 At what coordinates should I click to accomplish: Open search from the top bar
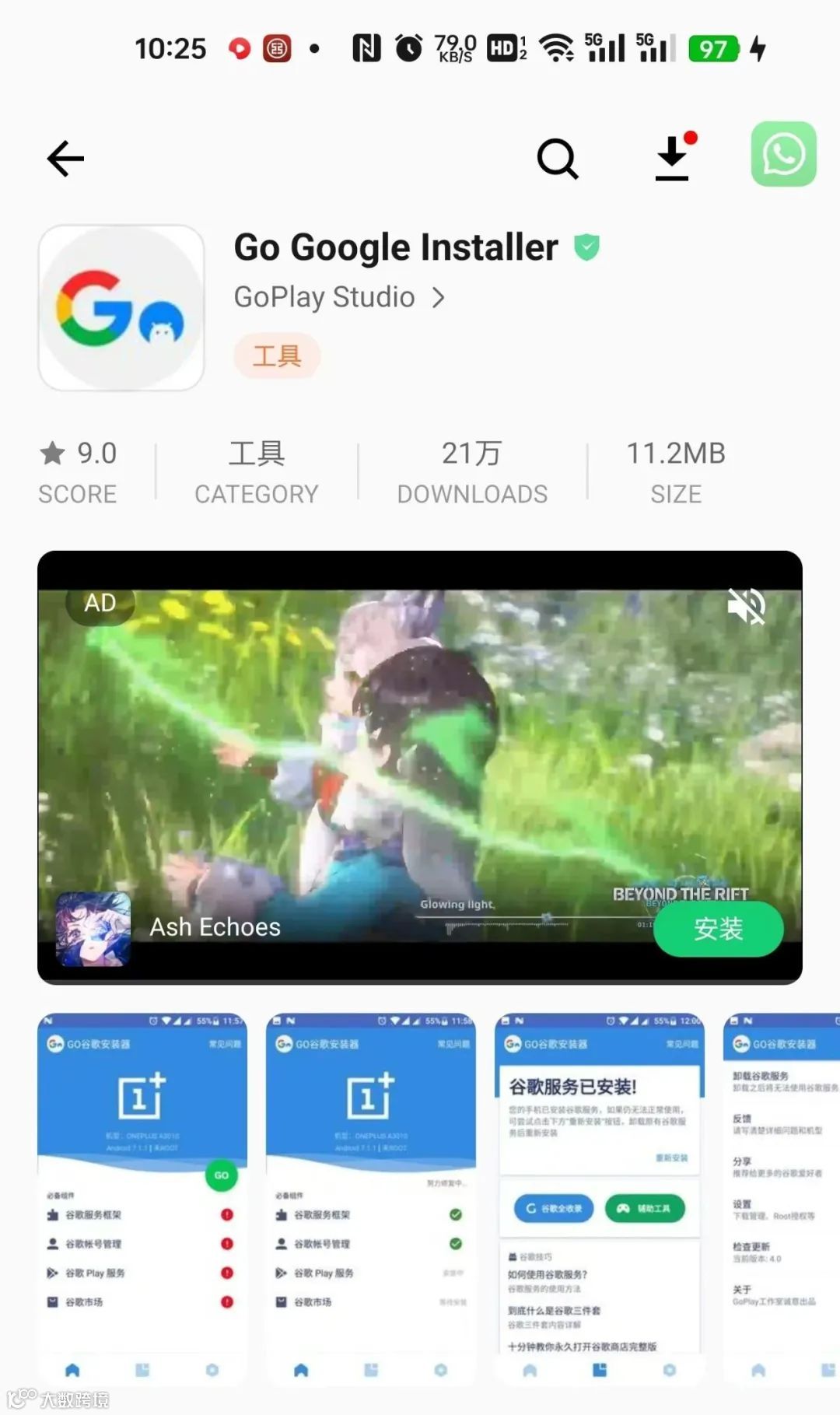pyautogui.click(x=558, y=159)
